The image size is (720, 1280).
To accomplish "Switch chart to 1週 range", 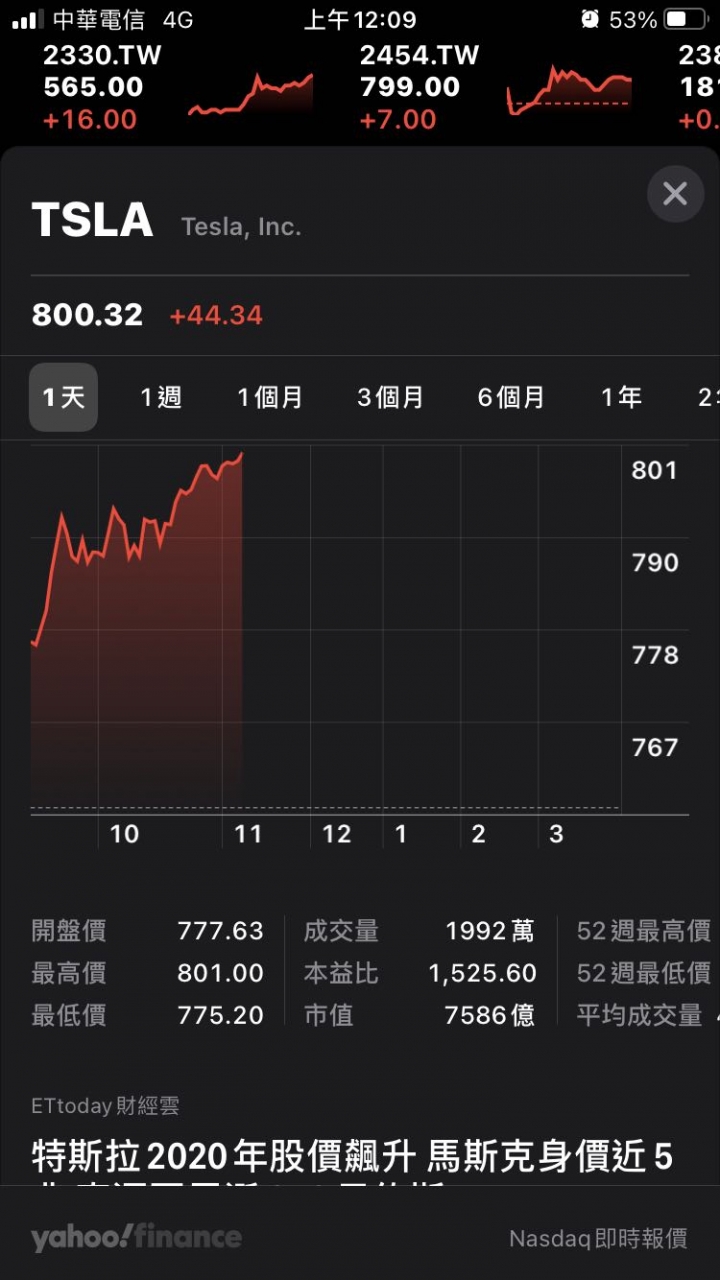I will tap(161, 397).
